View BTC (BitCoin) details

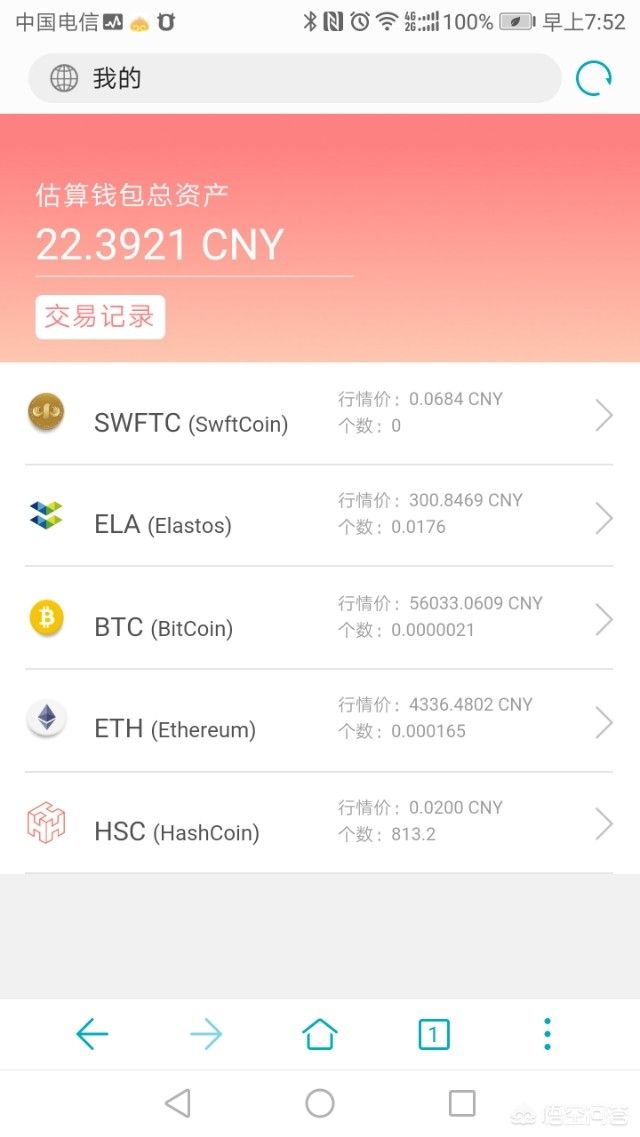pyautogui.click(x=320, y=619)
